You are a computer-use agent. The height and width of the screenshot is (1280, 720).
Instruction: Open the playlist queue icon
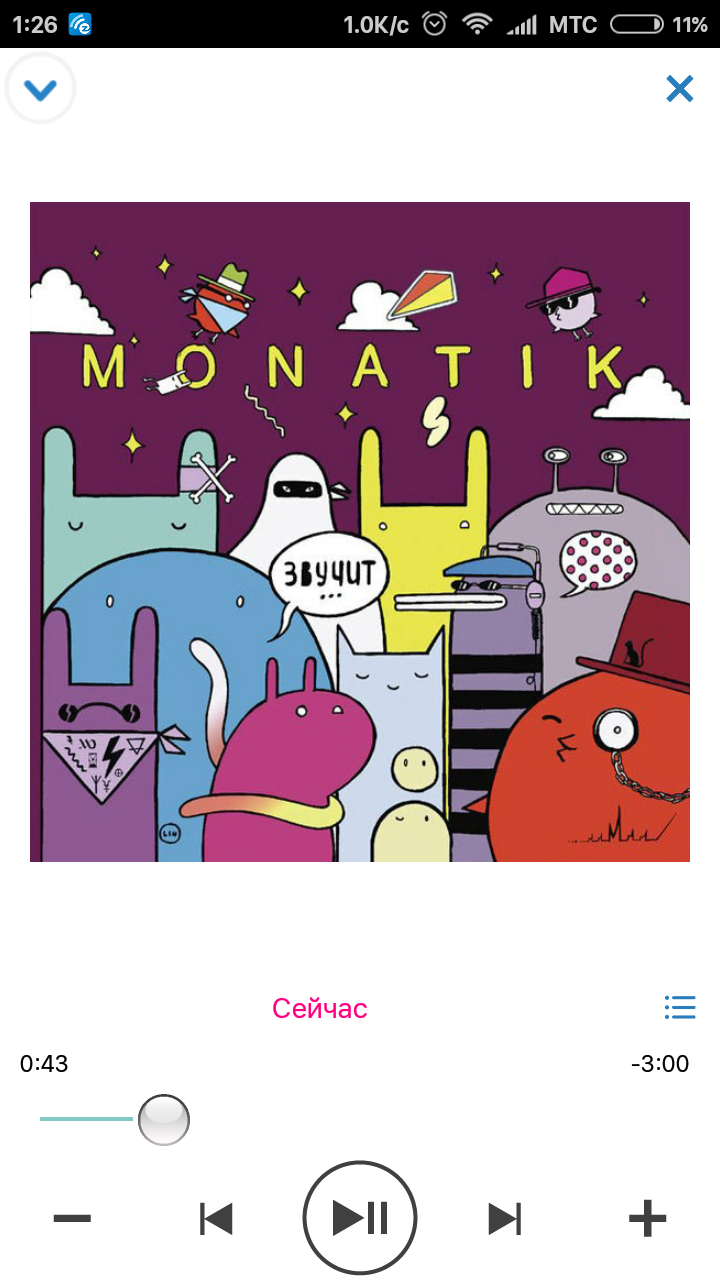(x=680, y=1007)
